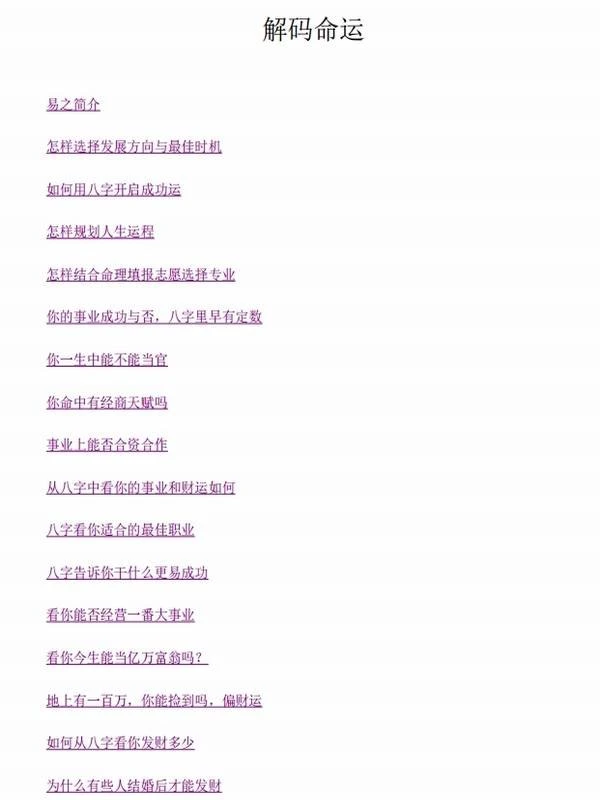Open 怎样选择发展方向与最佳时机
600x800 pixels.
tap(134, 147)
